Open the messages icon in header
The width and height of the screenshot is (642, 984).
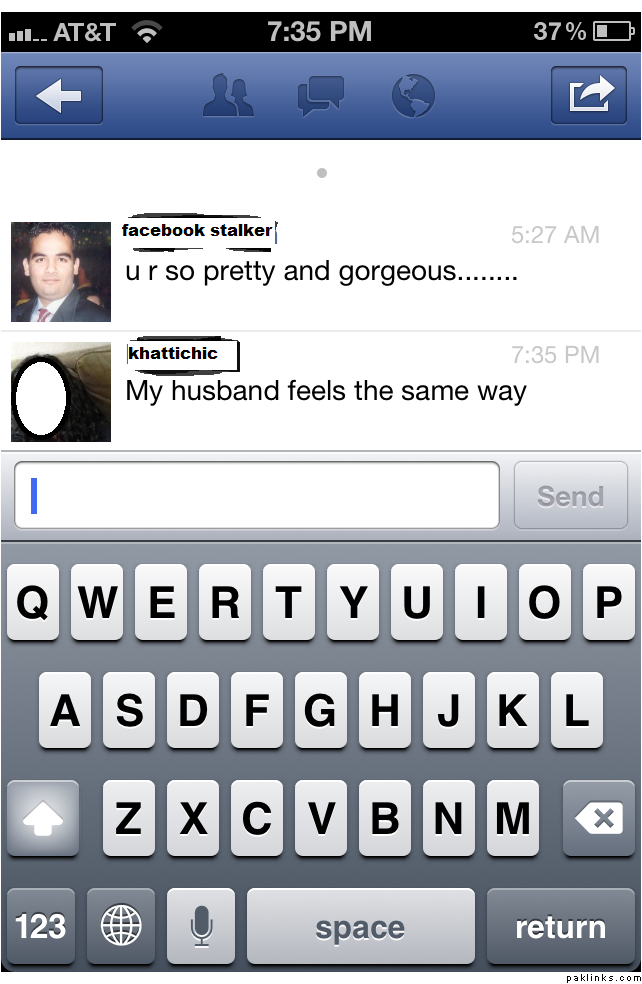point(320,96)
